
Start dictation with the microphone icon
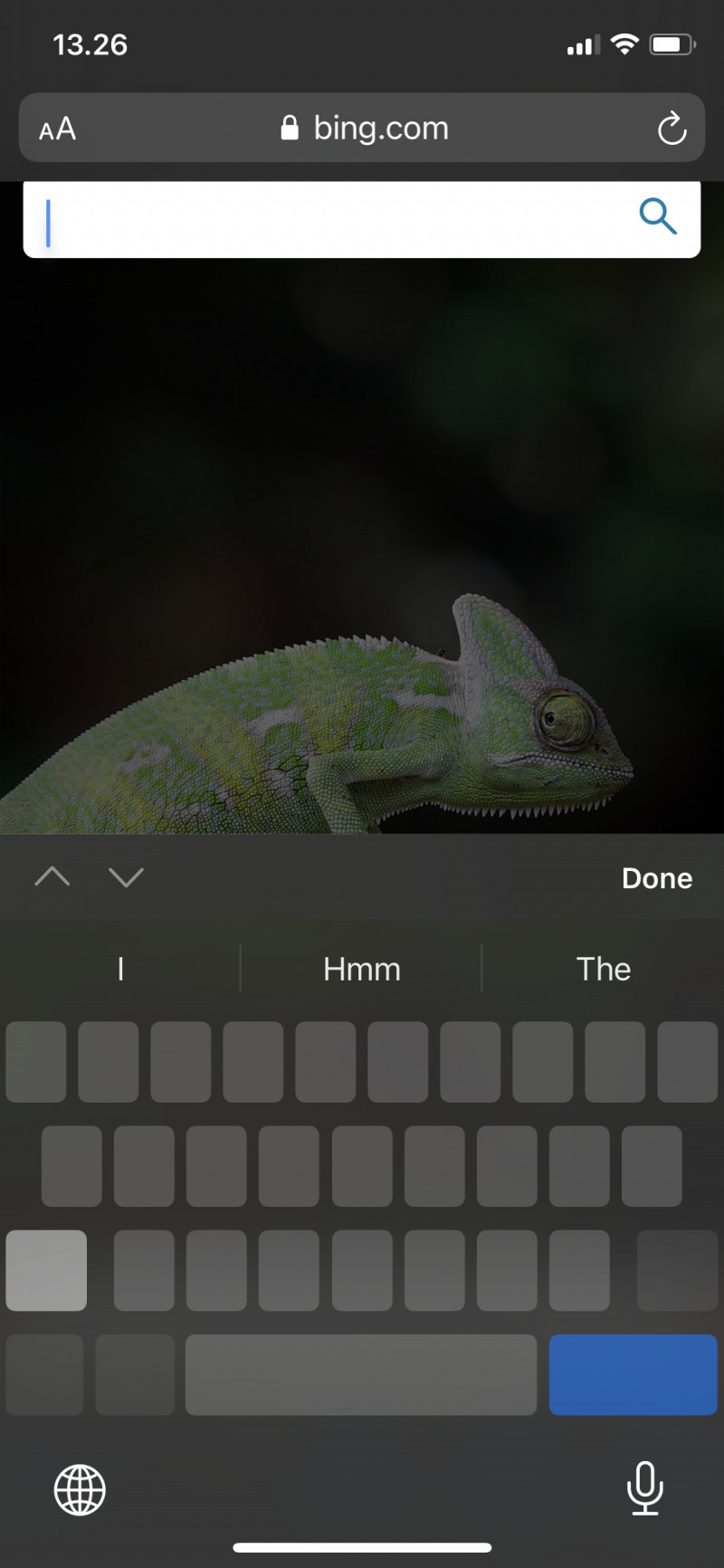coord(644,1487)
